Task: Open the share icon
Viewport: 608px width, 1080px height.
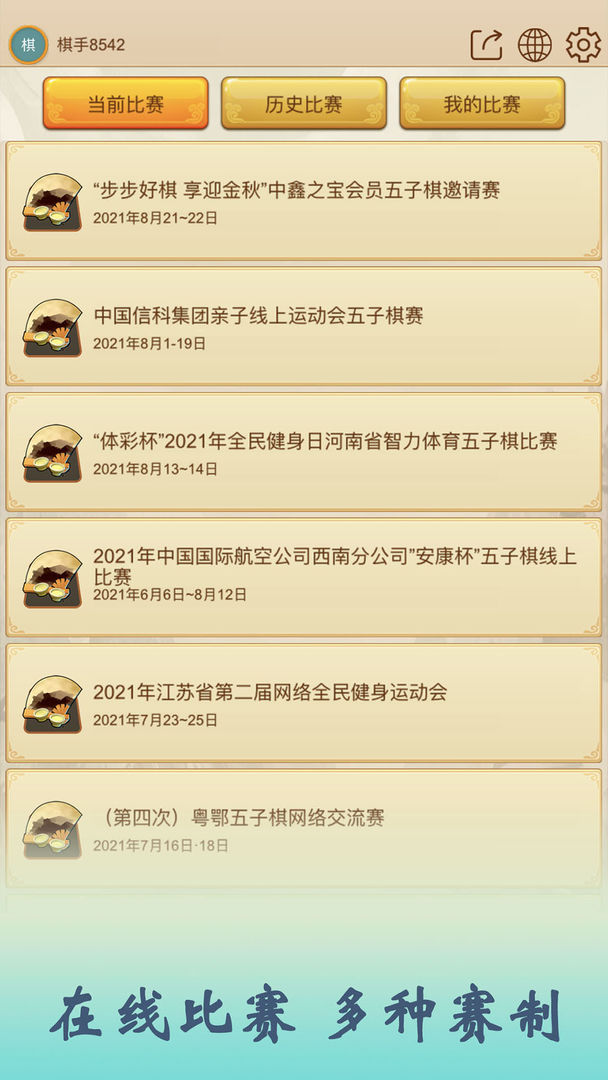Action: (x=486, y=45)
